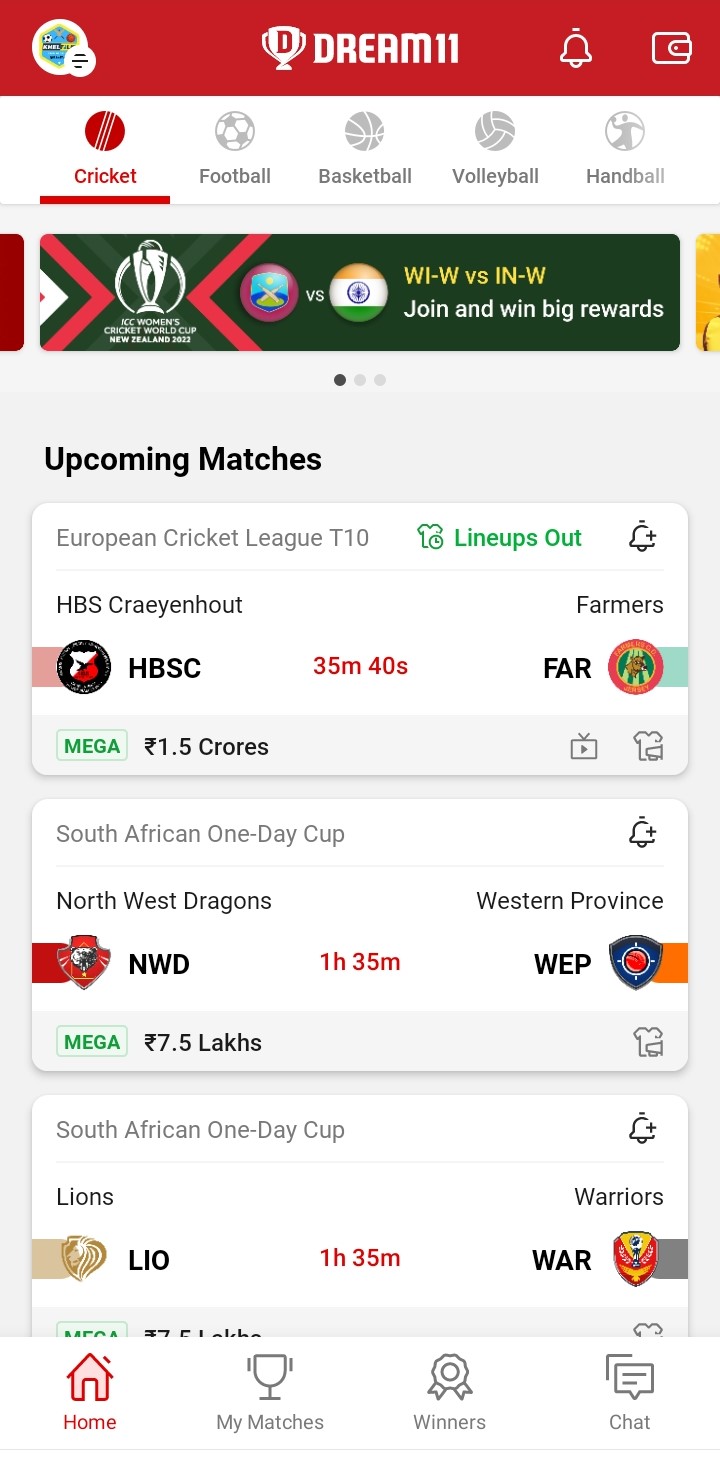Screen dimensions: 720x1461
Task: Open the NWD vs WEP match card
Action: click(x=360, y=935)
